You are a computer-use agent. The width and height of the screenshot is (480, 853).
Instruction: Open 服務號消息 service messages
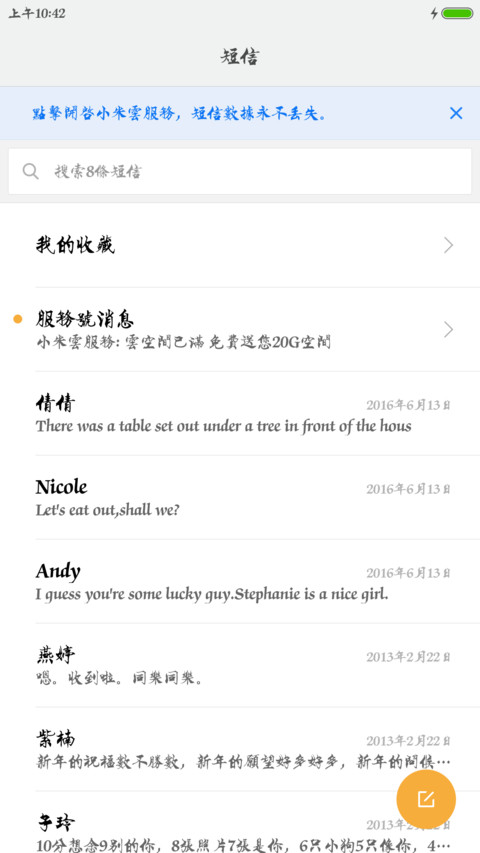tap(240, 330)
